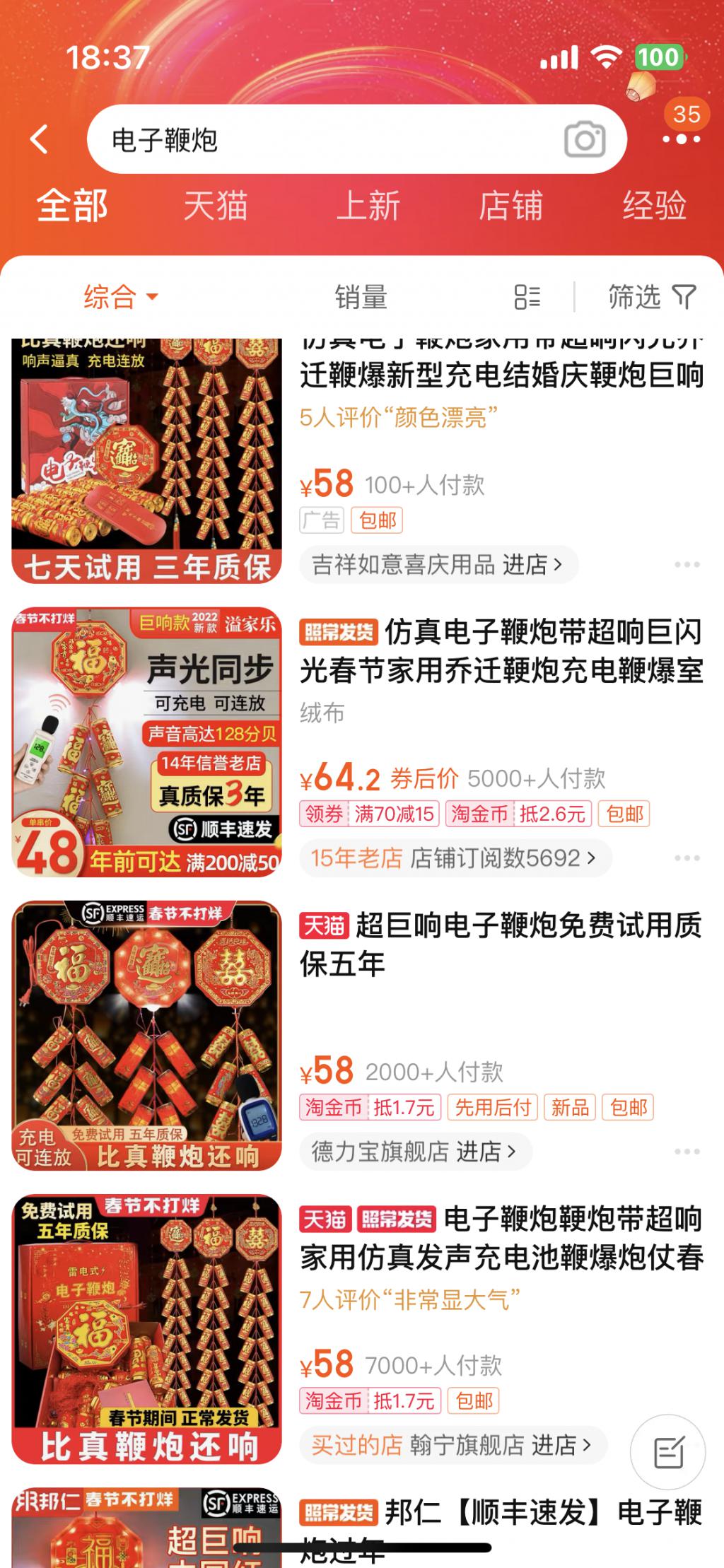This screenshot has height=1568, width=724.
Task: Switch to the 店铺 tab
Action: (x=510, y=206)
